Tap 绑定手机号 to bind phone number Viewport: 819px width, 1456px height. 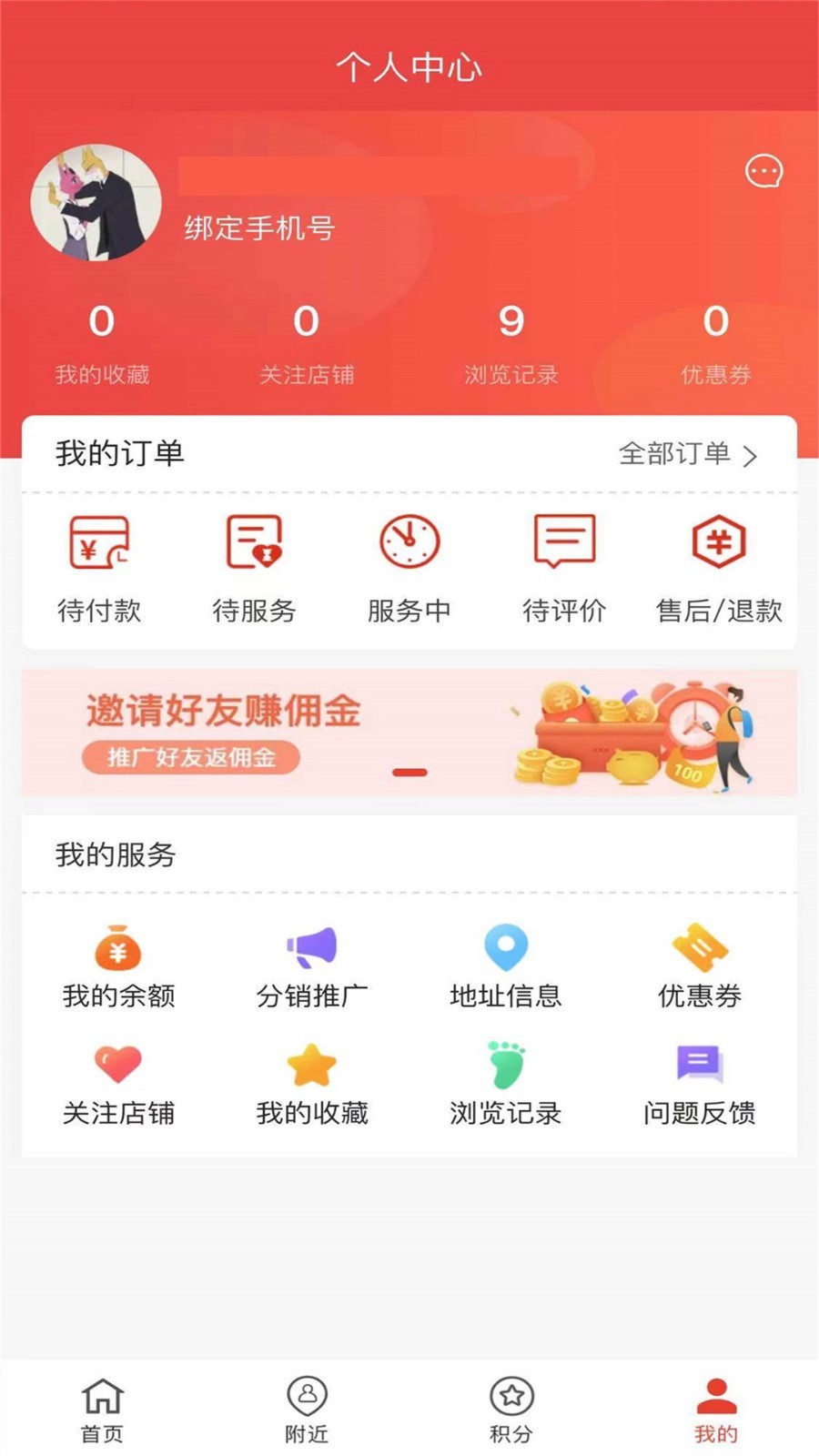(x=259, y=227)
